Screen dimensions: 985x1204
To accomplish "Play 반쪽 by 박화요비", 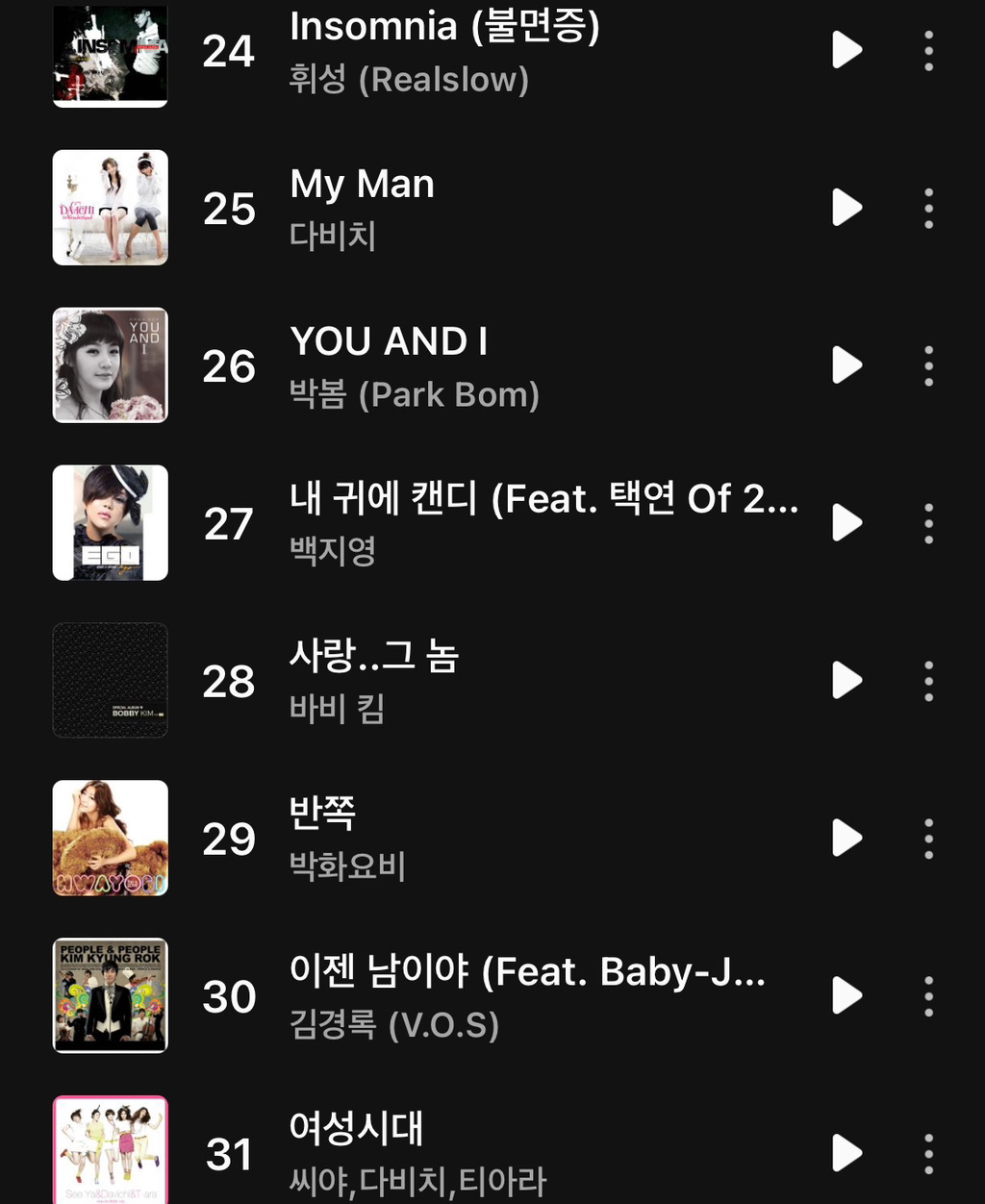I will (x=846, y=839).
